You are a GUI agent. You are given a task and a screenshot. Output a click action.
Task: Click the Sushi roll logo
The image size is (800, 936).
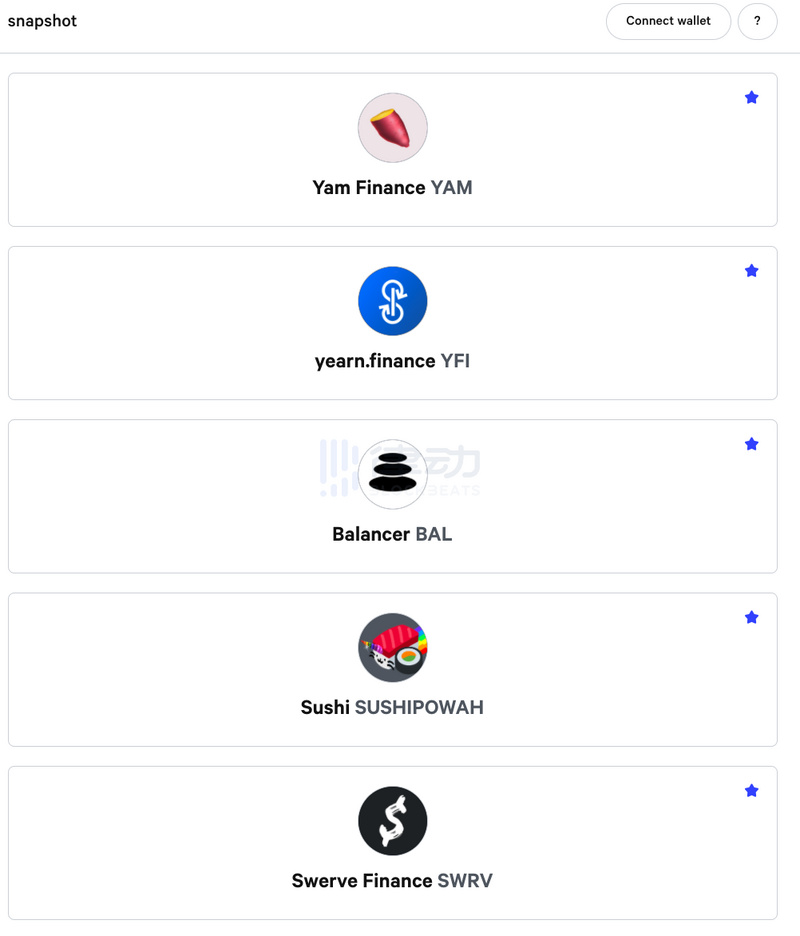[x=393, y=647]
